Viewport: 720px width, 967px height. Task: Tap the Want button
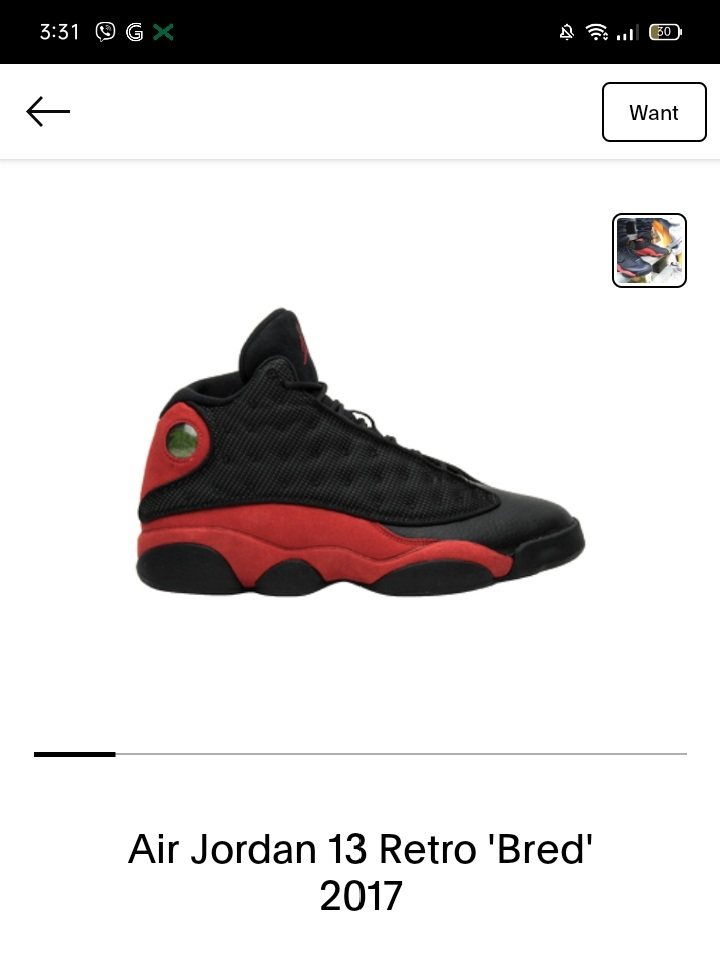(654, 112)
